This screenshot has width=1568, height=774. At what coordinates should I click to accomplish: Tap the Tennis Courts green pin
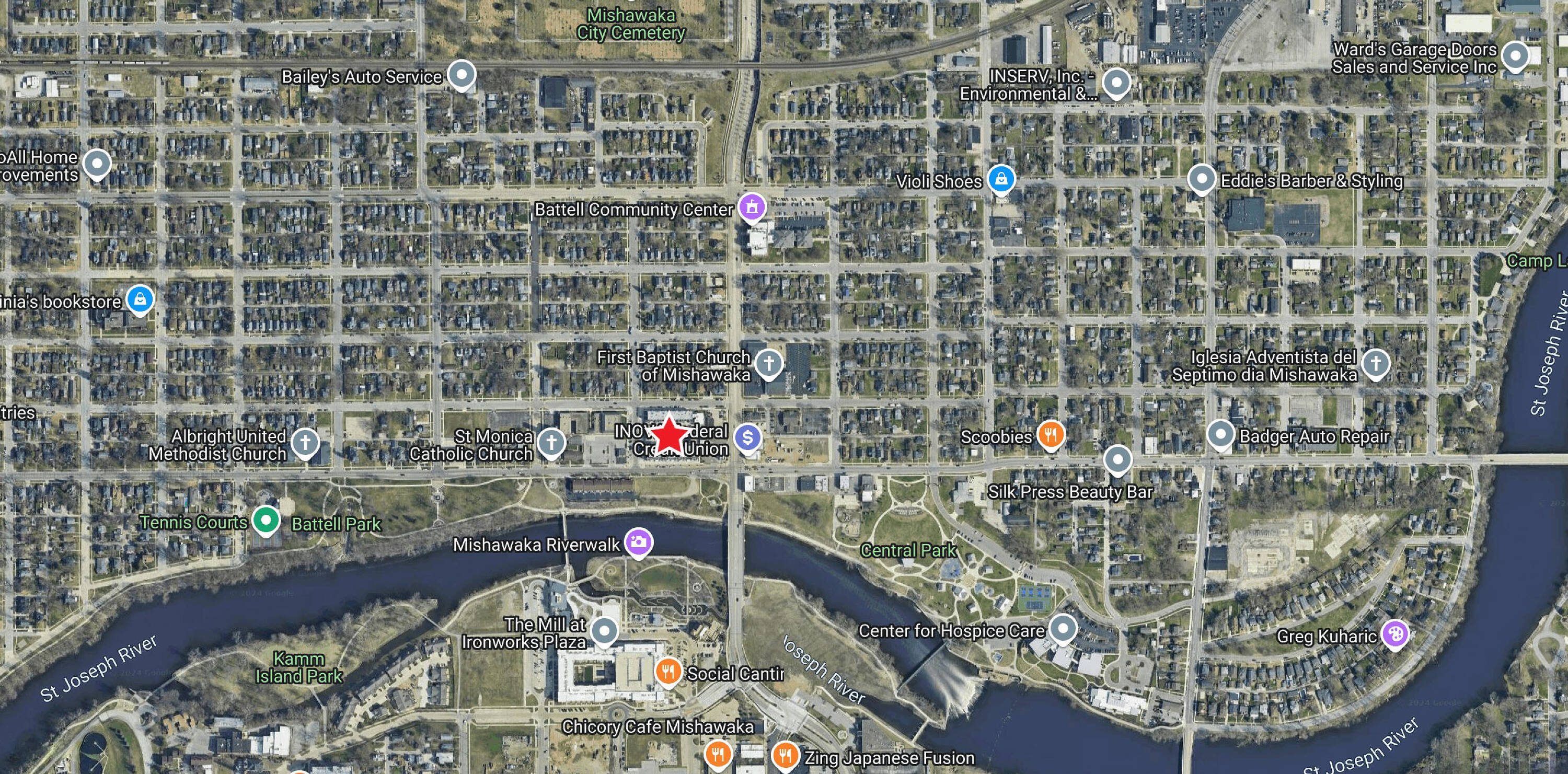pyautogui.click(x=266, y=520)
